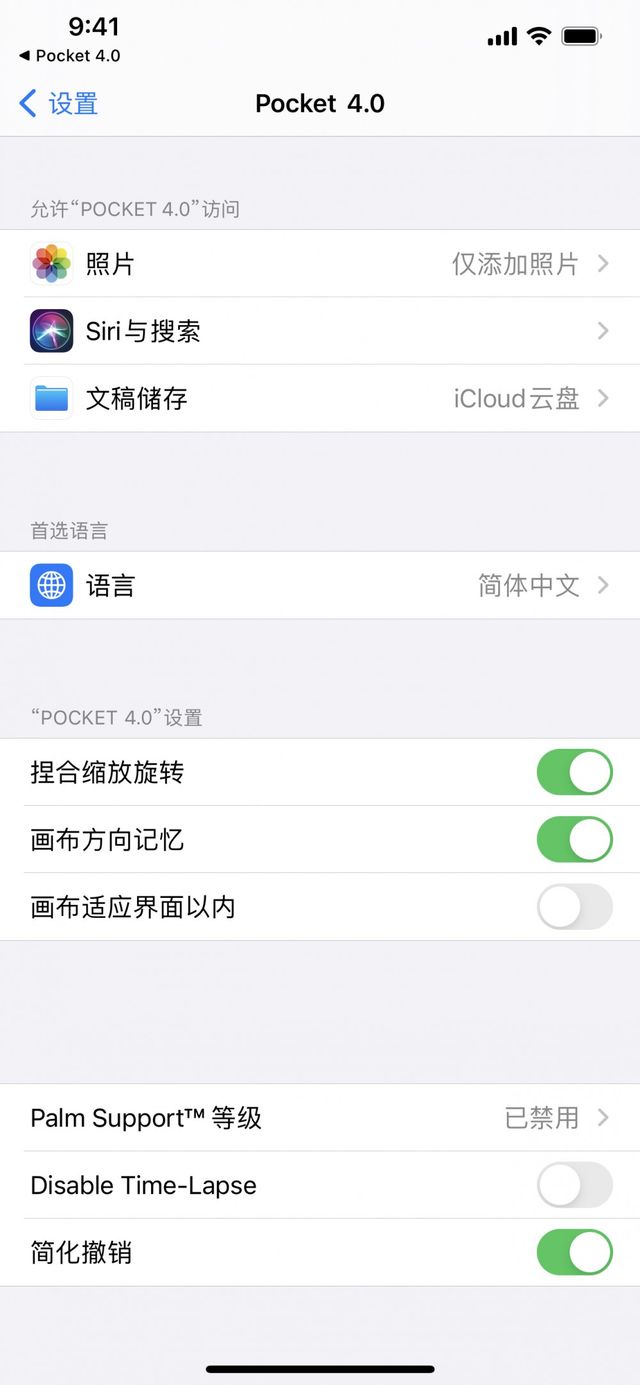This screenshot has width=640, height=1385.
Task: Return to Pocket 4.0 via status bar breadcrumb
Action: point(69,56)
